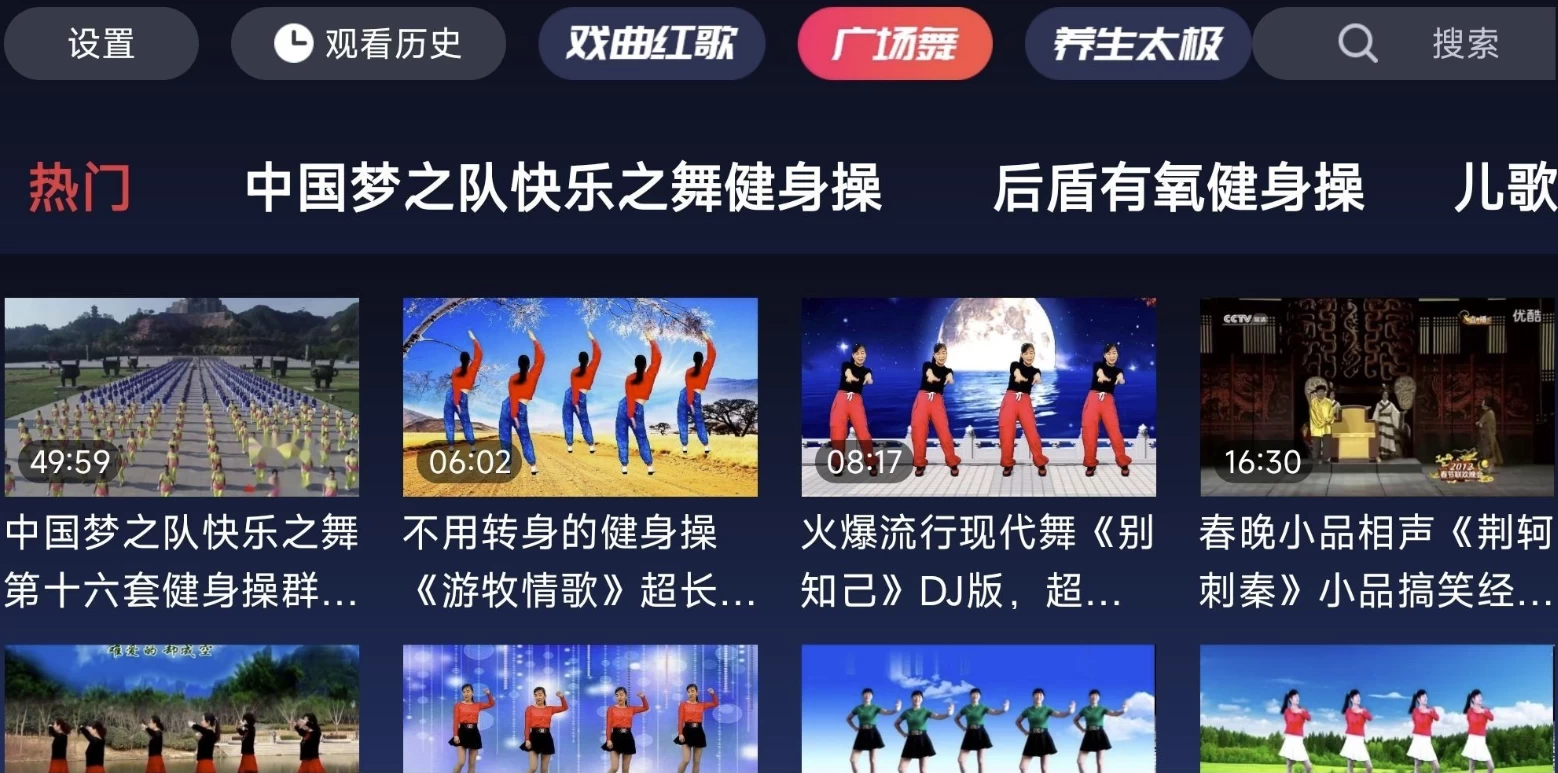This screenshot has height=773, width=1558.
Task: Switch to 中国梦之队快乐之舞健身操 tab
Action: point(563,187)
